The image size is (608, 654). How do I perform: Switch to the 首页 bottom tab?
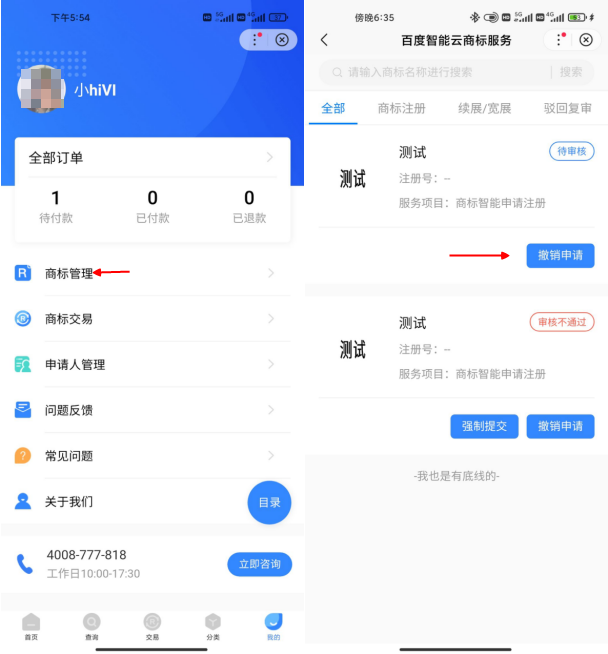coord(32,626)
